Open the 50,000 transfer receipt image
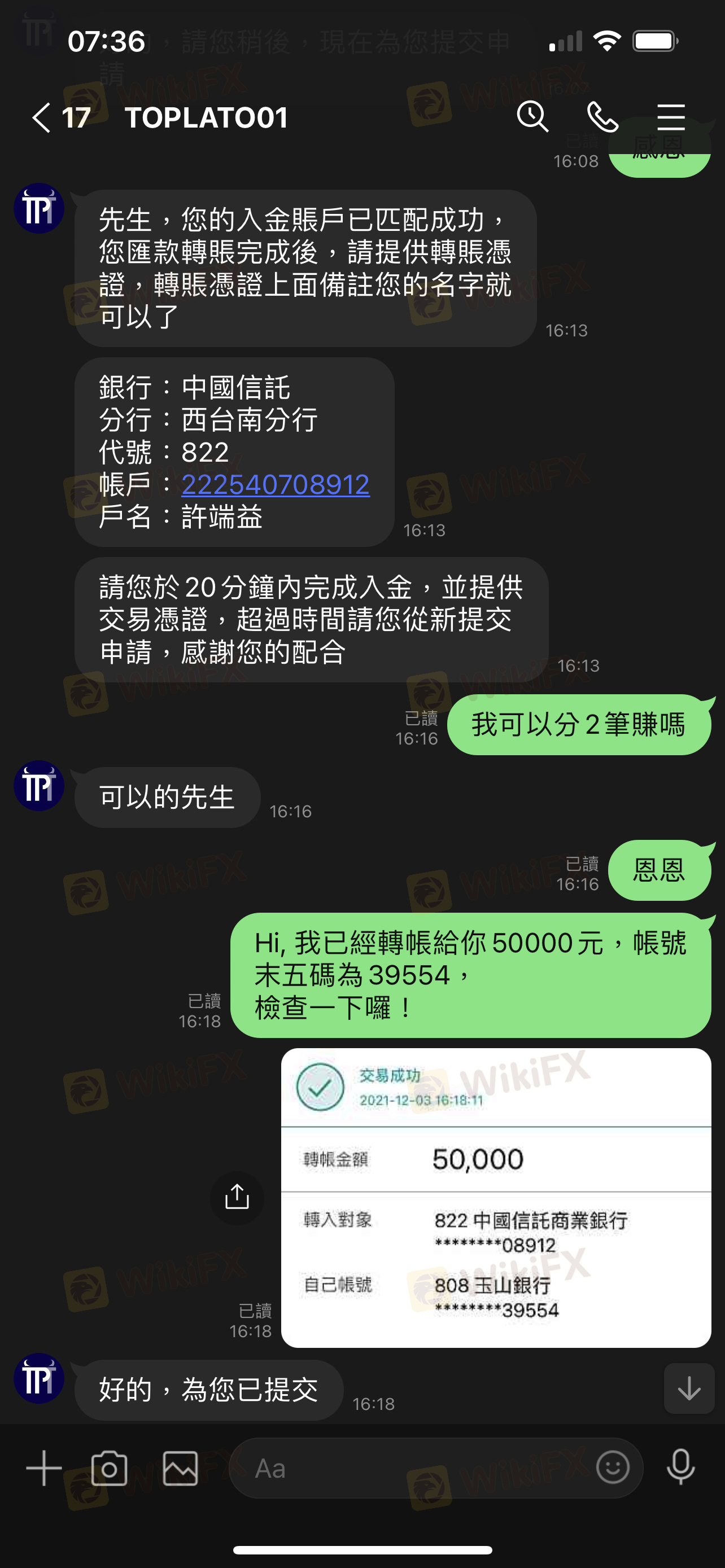This screenshot has width=725, height=1568. pos(496,1197)
